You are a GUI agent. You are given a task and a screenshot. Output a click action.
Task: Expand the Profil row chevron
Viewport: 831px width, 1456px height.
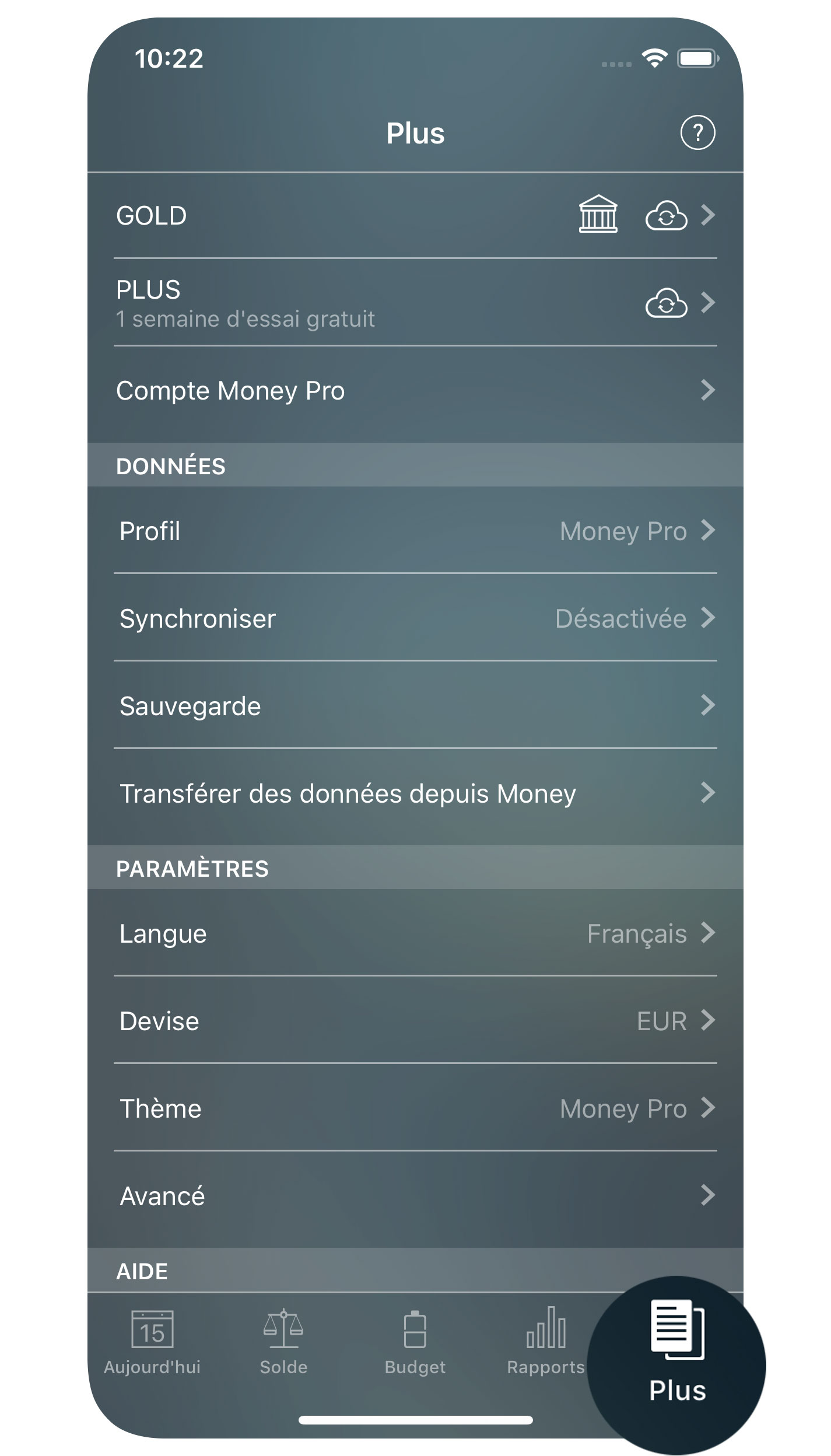(x=709, y=531)
